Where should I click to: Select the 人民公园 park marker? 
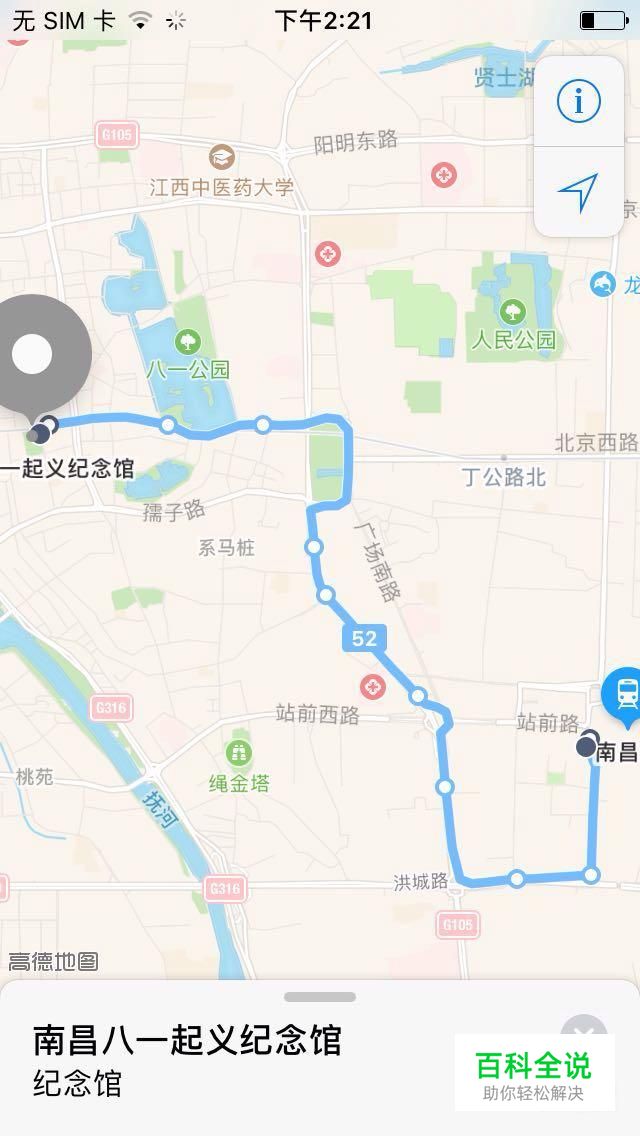click(513, 312)
